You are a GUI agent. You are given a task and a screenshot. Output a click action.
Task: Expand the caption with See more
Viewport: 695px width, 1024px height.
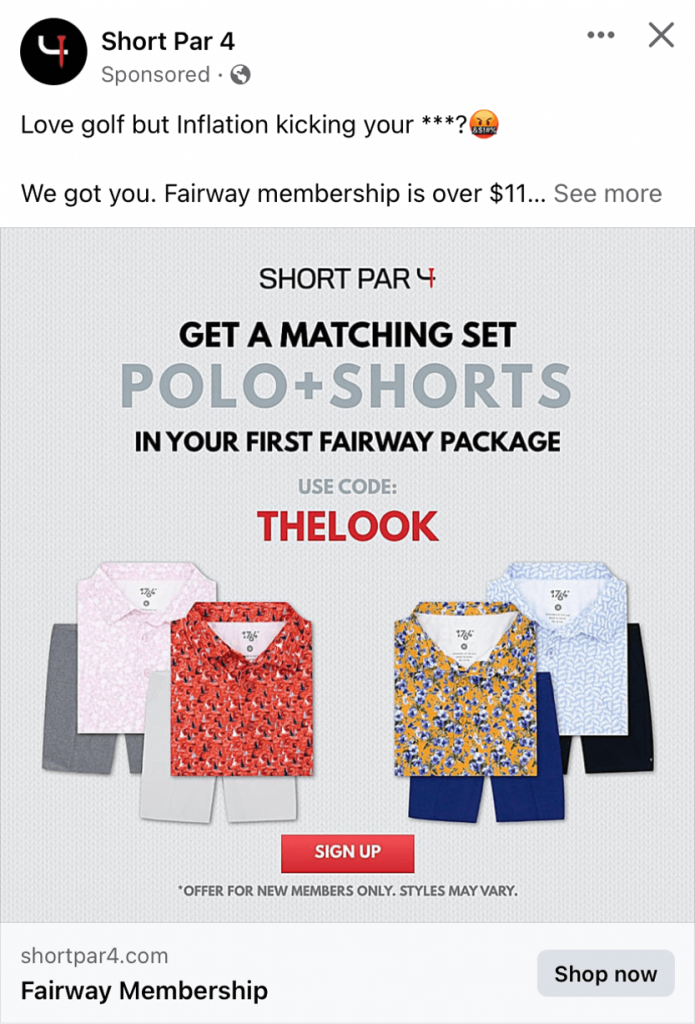point(607,193)
